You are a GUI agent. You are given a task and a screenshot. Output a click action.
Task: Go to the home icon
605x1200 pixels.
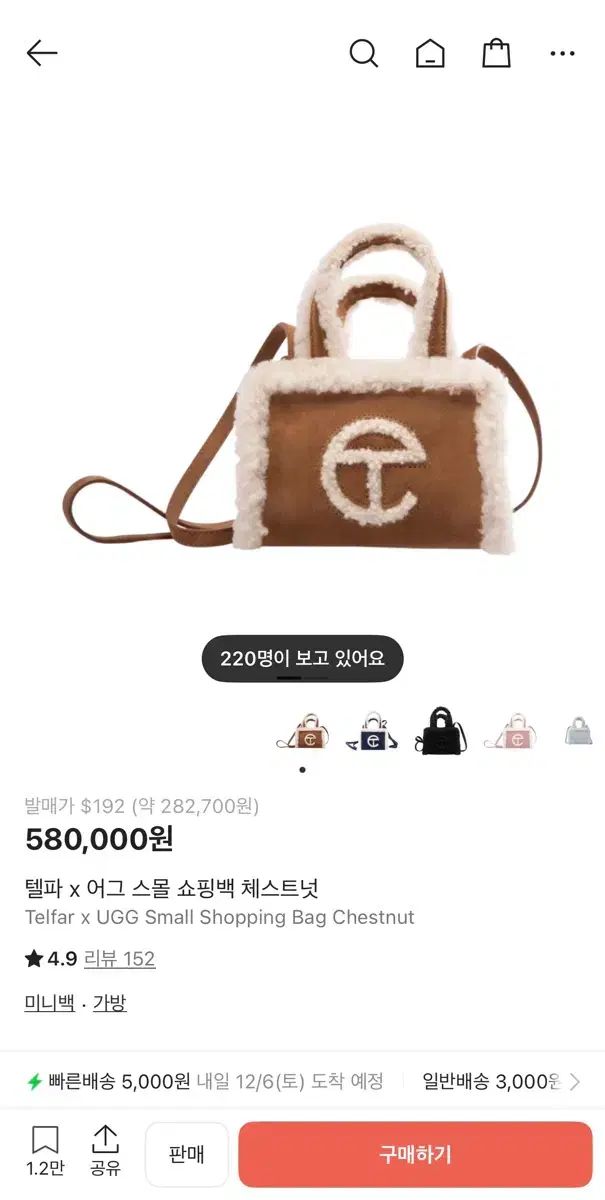click(x=430, y=53)
